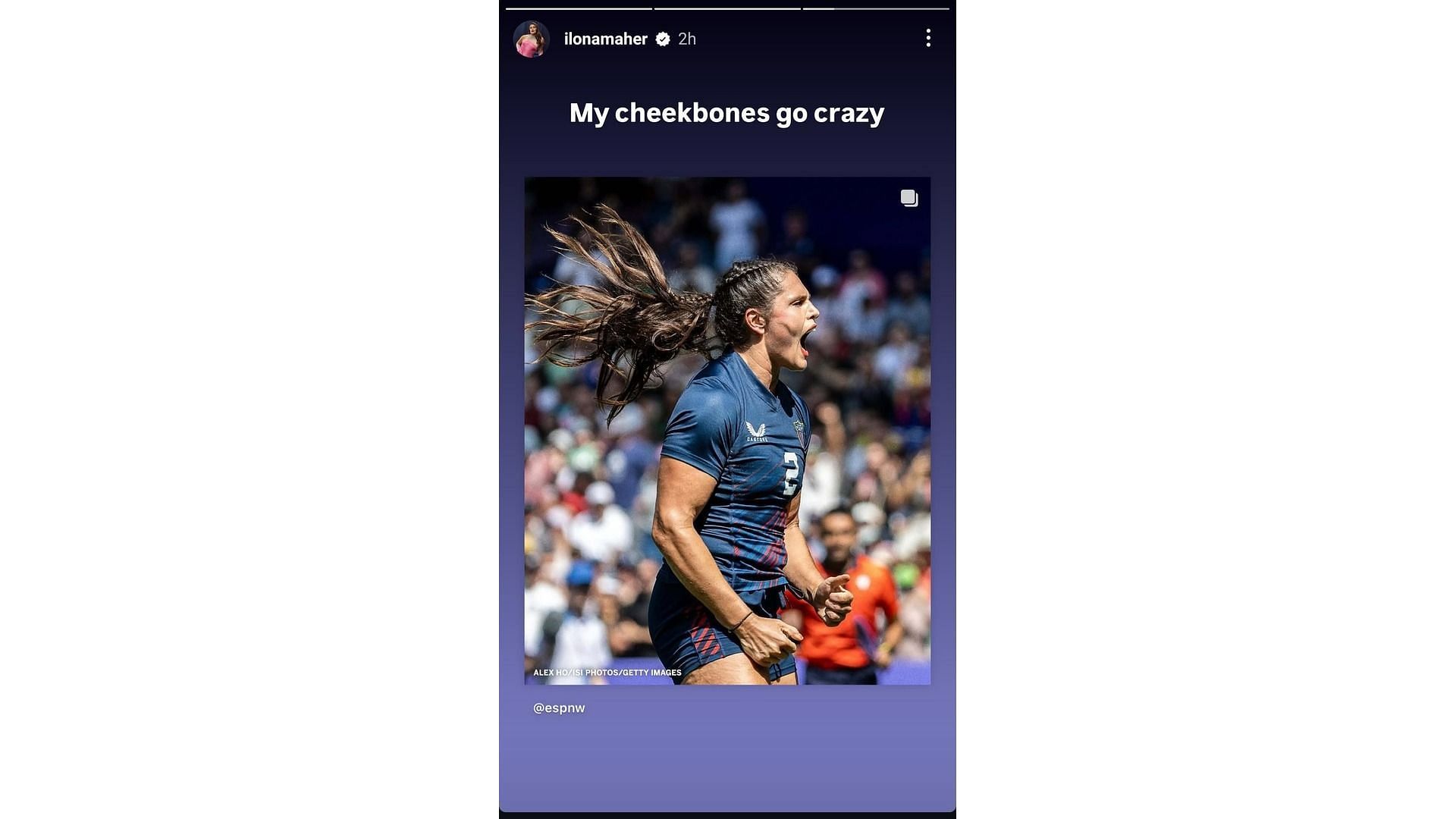Open the three-dot story options menu
Viewport: 1456px width, 819px height.
click(x=928, y=39)
